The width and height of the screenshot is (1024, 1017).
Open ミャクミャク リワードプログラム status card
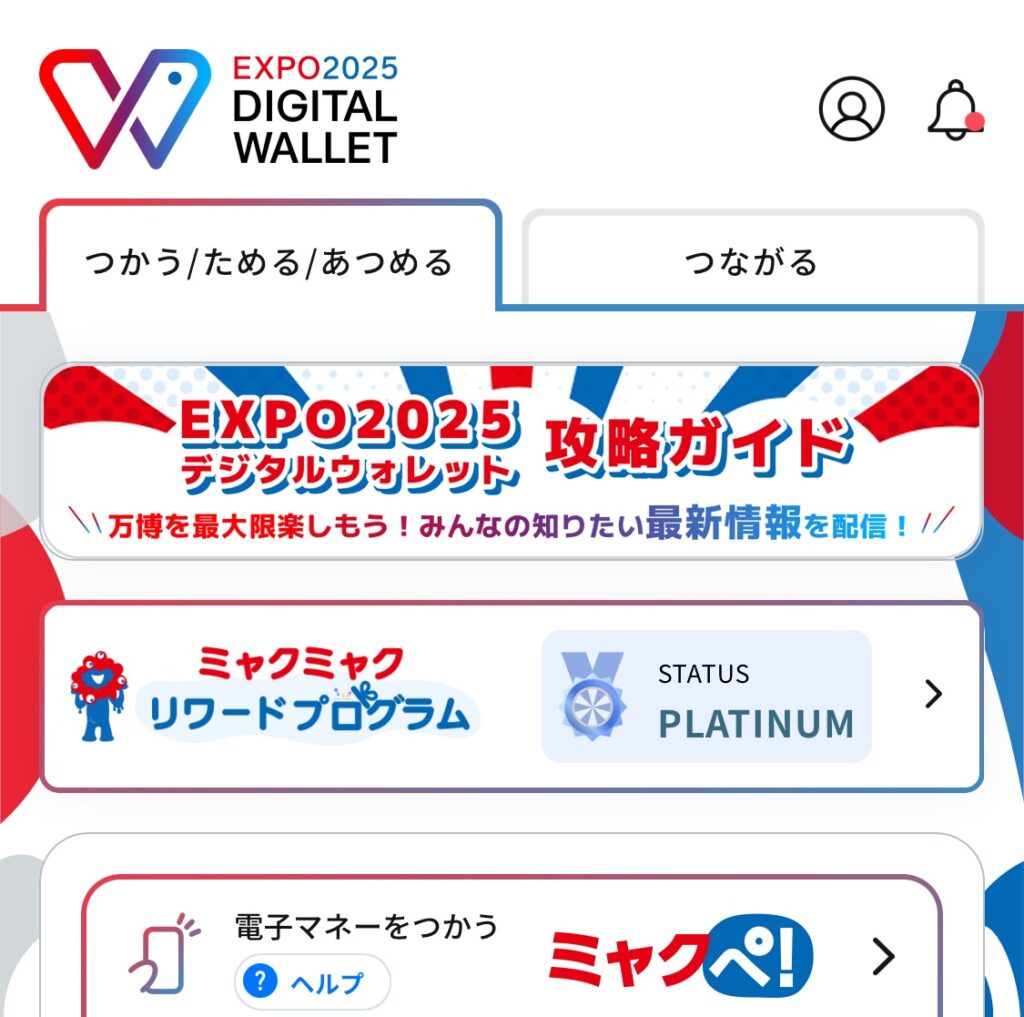coord(511,696)
